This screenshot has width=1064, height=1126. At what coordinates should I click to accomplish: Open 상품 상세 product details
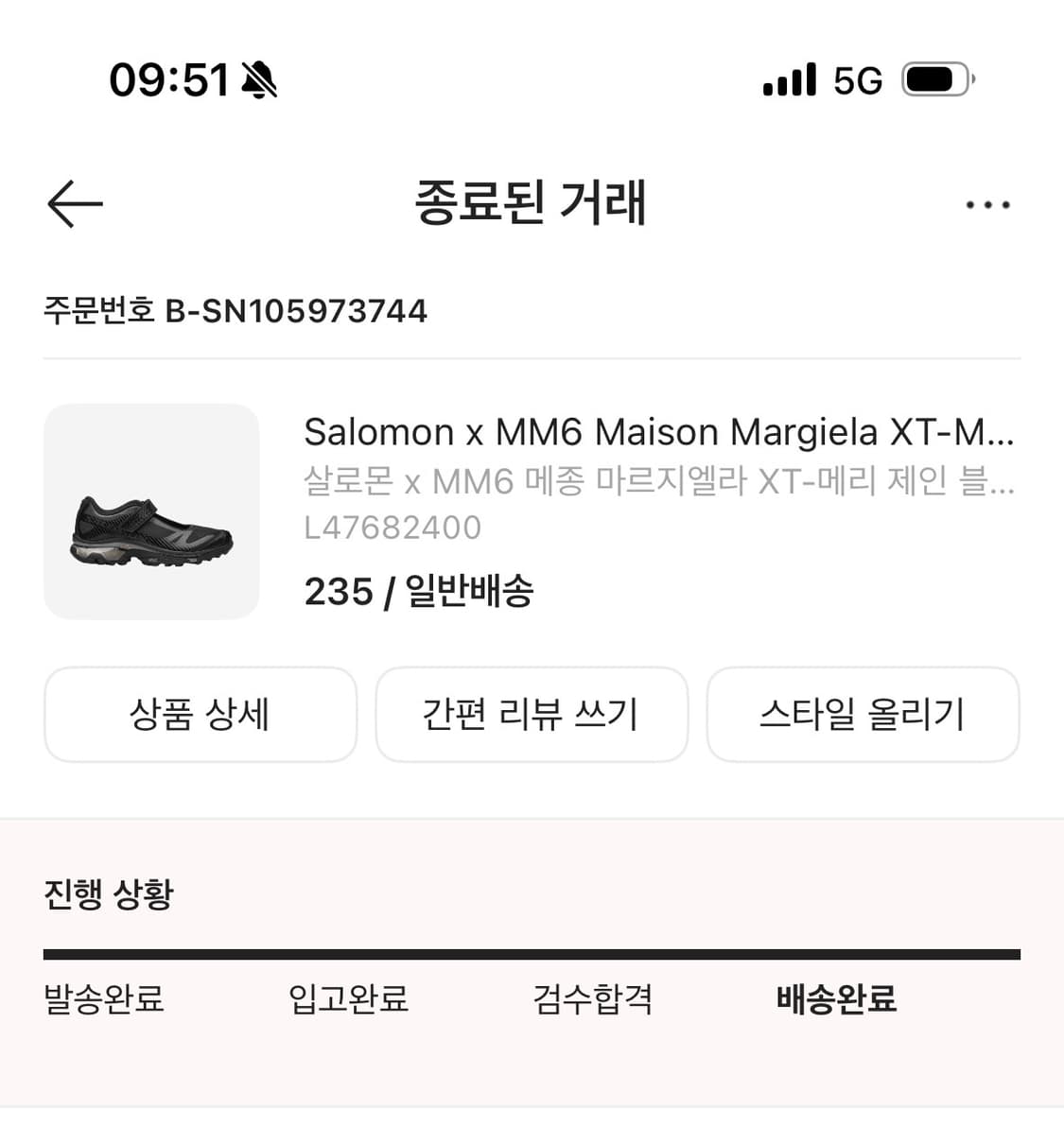coord(201,715)
